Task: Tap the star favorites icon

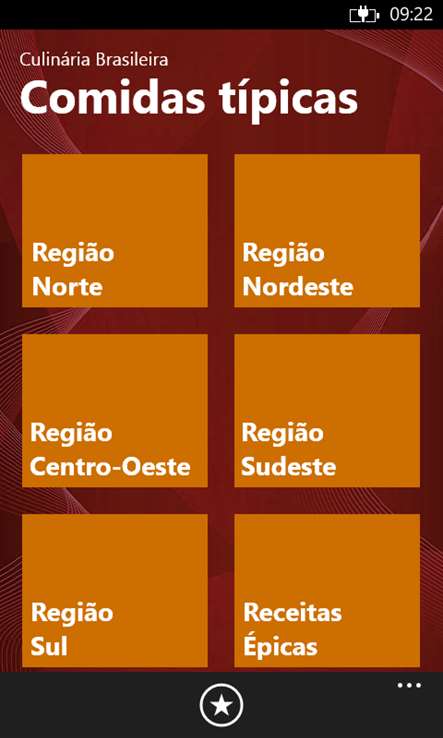Action: click(222, 705)
